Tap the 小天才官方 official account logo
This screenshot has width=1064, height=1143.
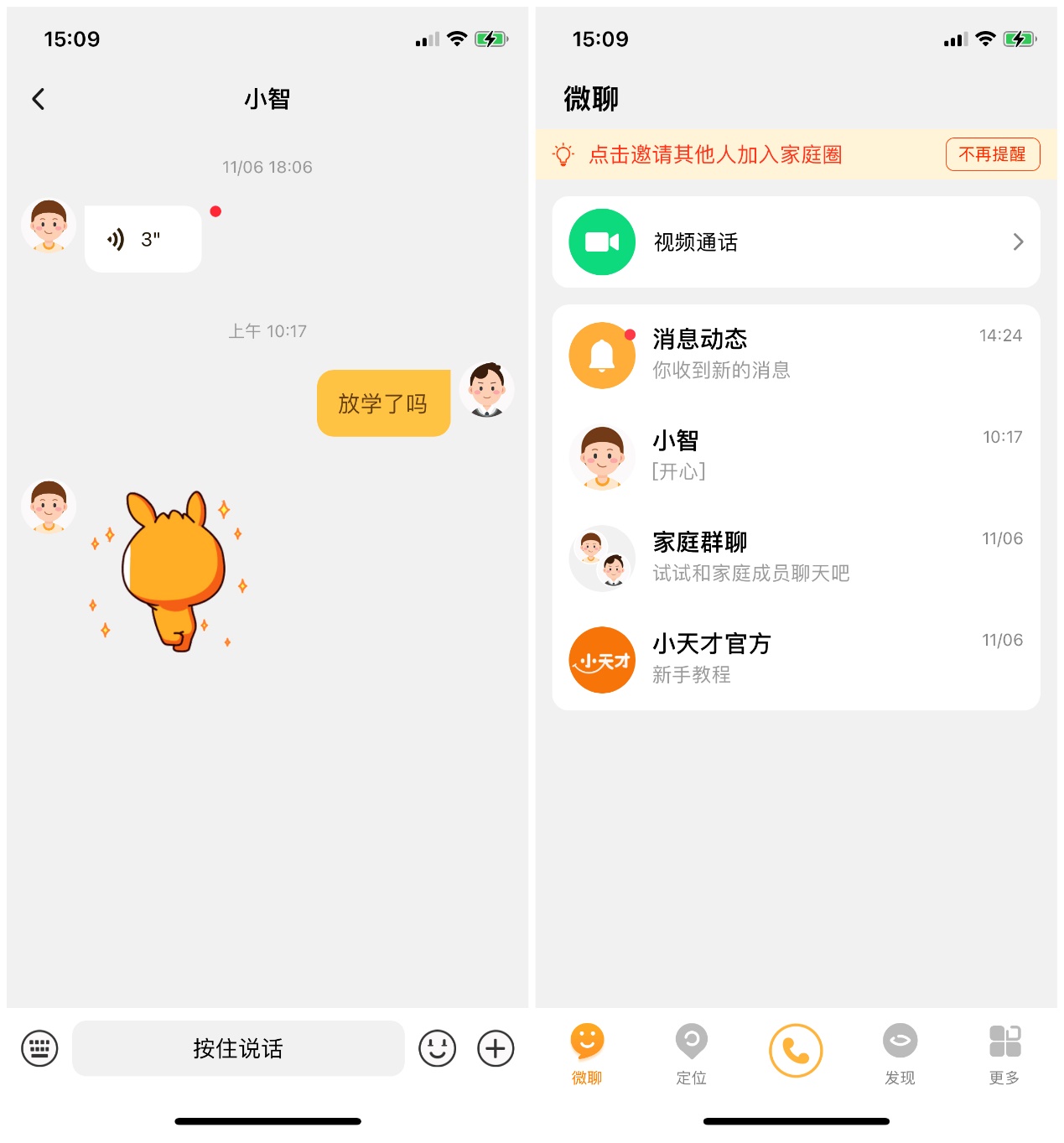click(x=602, y=660)
